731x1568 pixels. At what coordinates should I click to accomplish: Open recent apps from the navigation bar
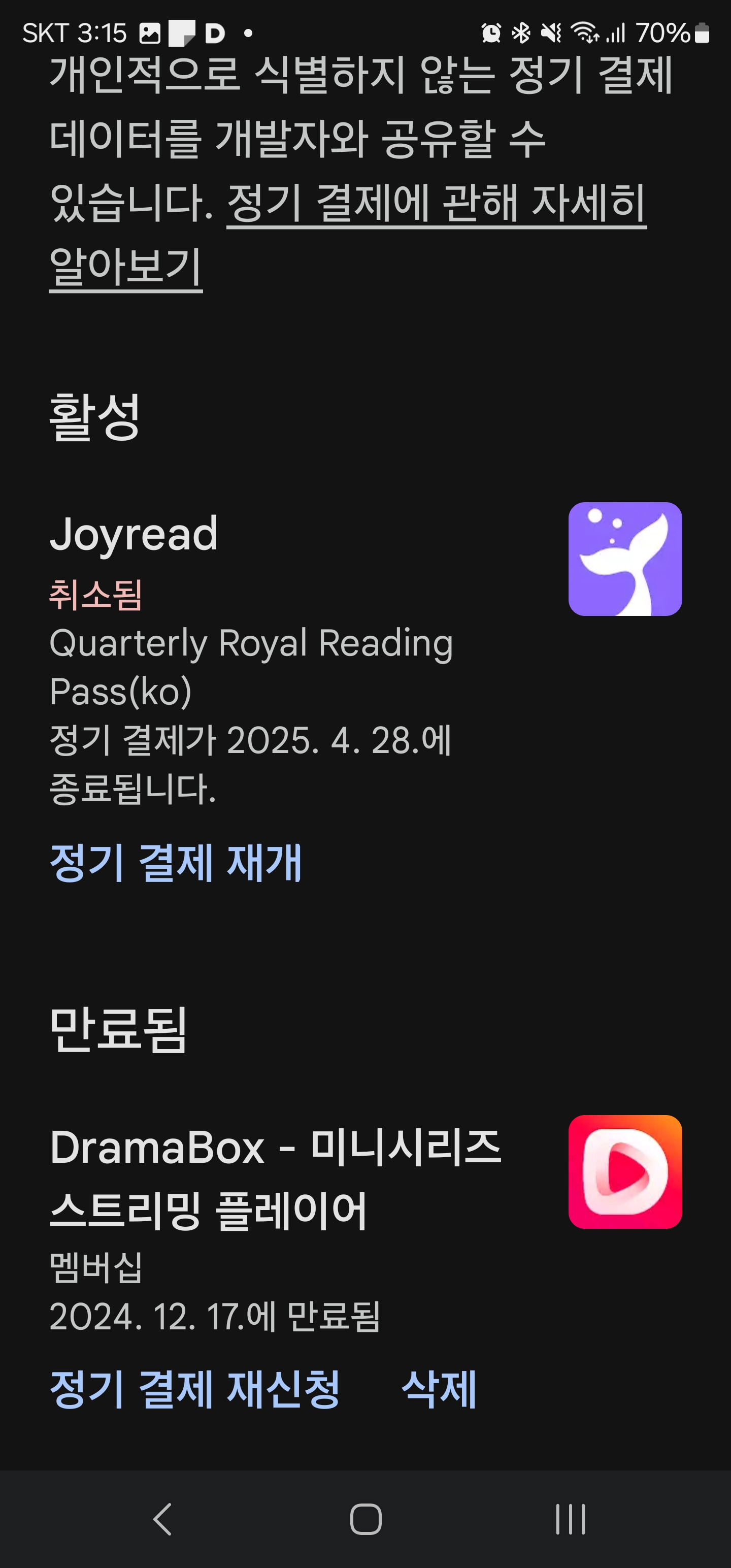click(x=570, y=1519)
